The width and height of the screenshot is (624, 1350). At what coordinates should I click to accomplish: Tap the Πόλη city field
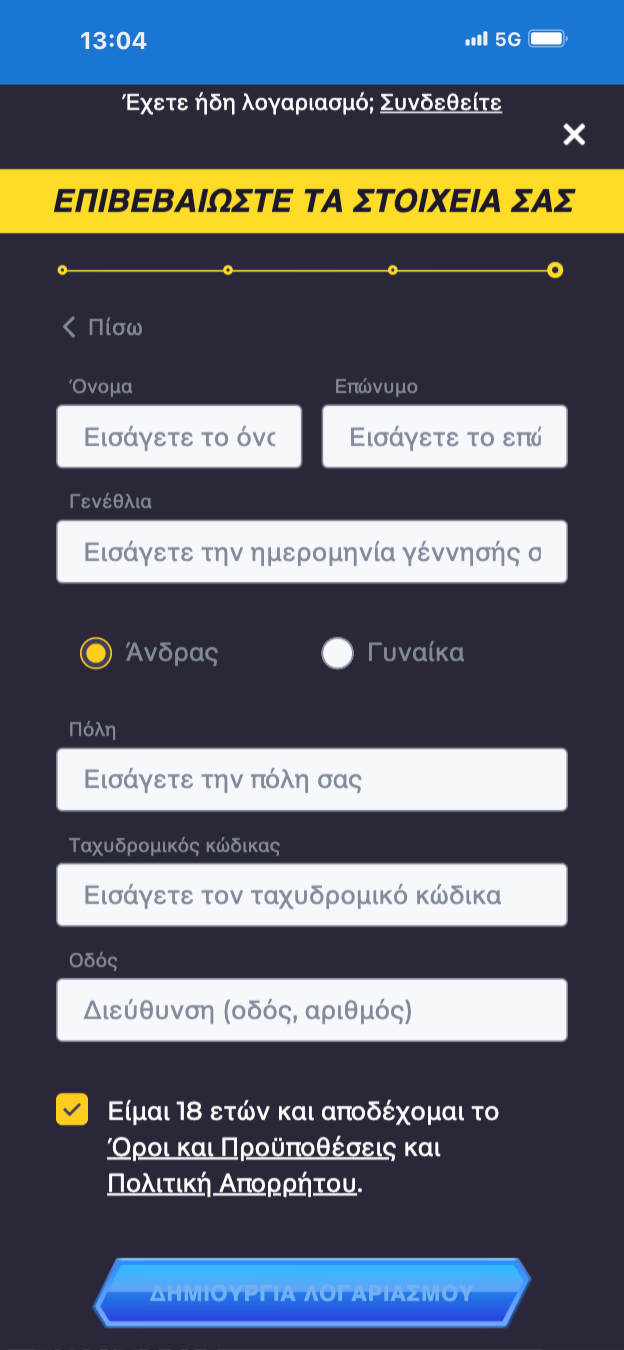coord(312,780)
